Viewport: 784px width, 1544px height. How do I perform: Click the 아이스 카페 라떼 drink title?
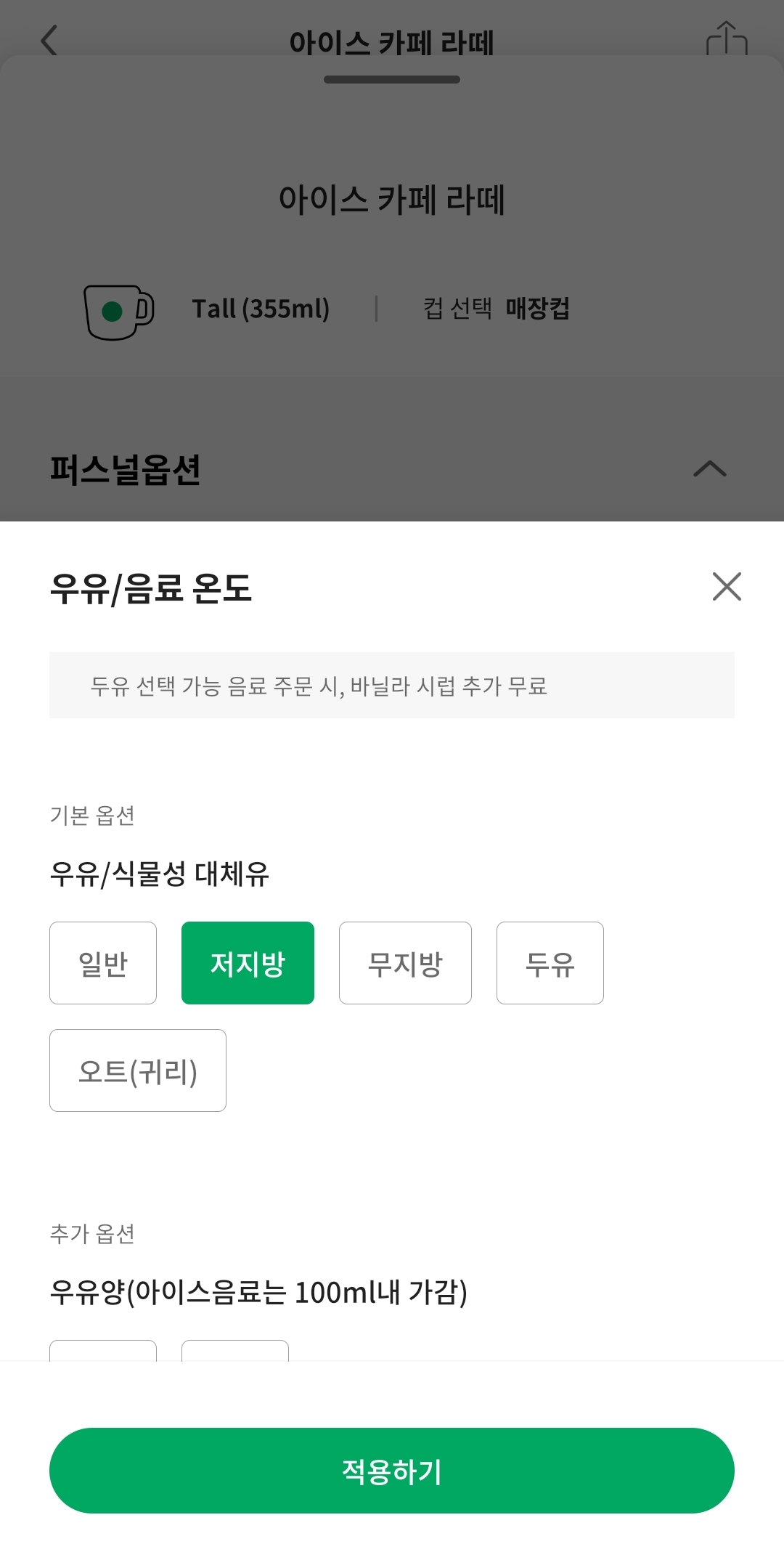point(392,197)
